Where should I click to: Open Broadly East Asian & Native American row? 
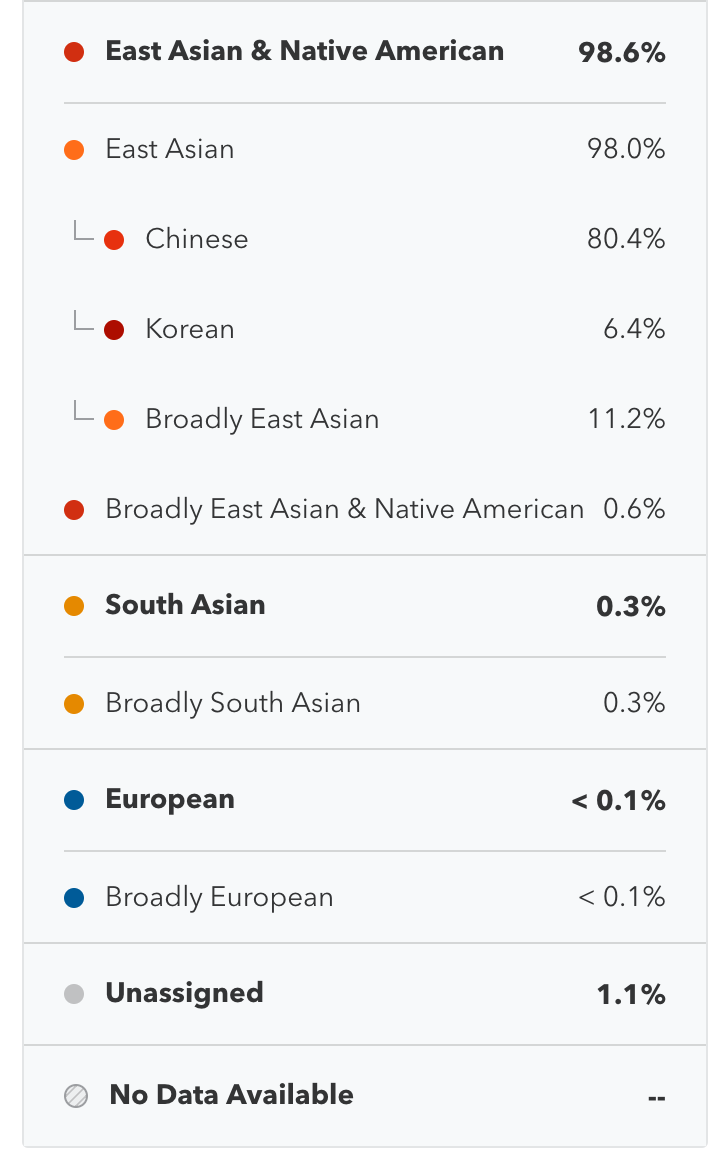pyautogui.click(x=364, y=510)
